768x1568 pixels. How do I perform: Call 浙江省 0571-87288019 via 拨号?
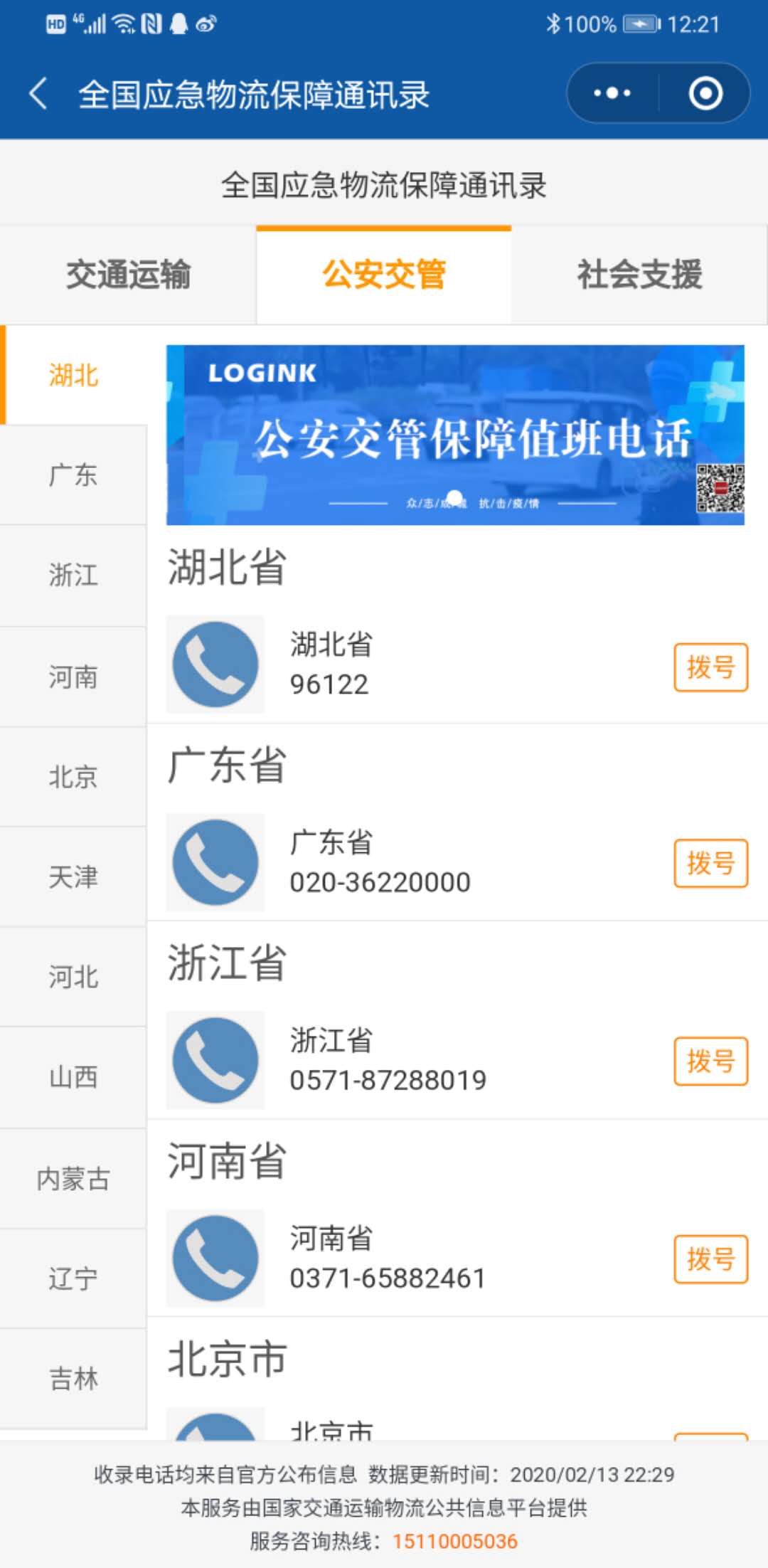710,1061
